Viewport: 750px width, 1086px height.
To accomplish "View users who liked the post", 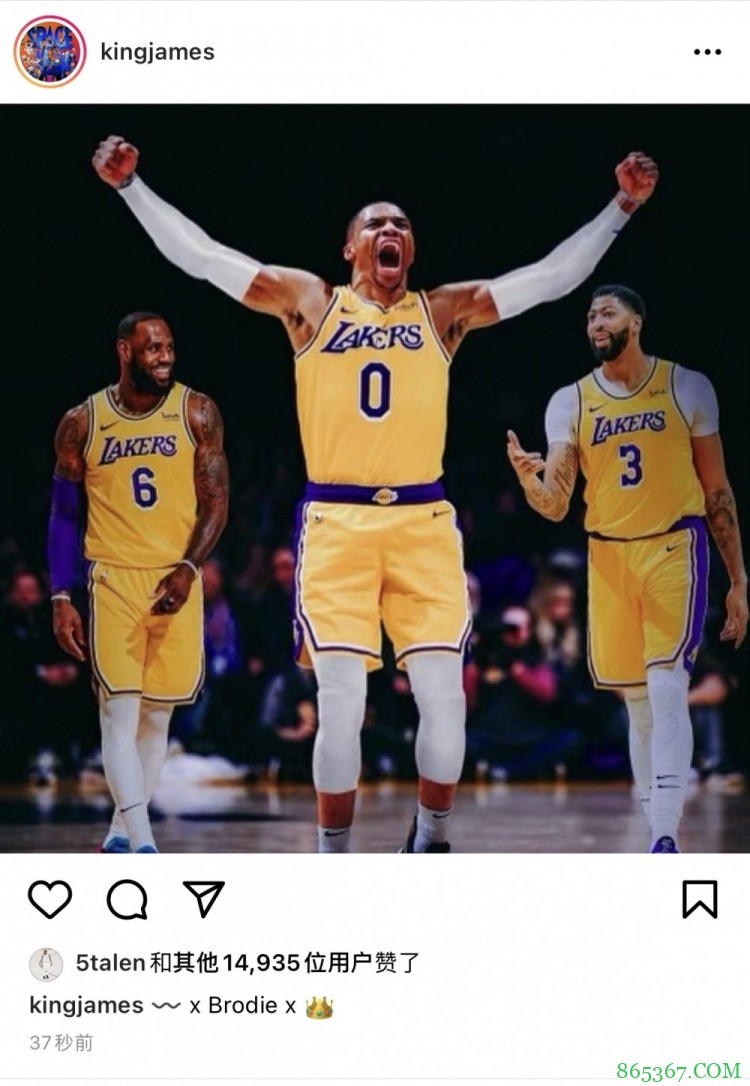I will (285, 963).
